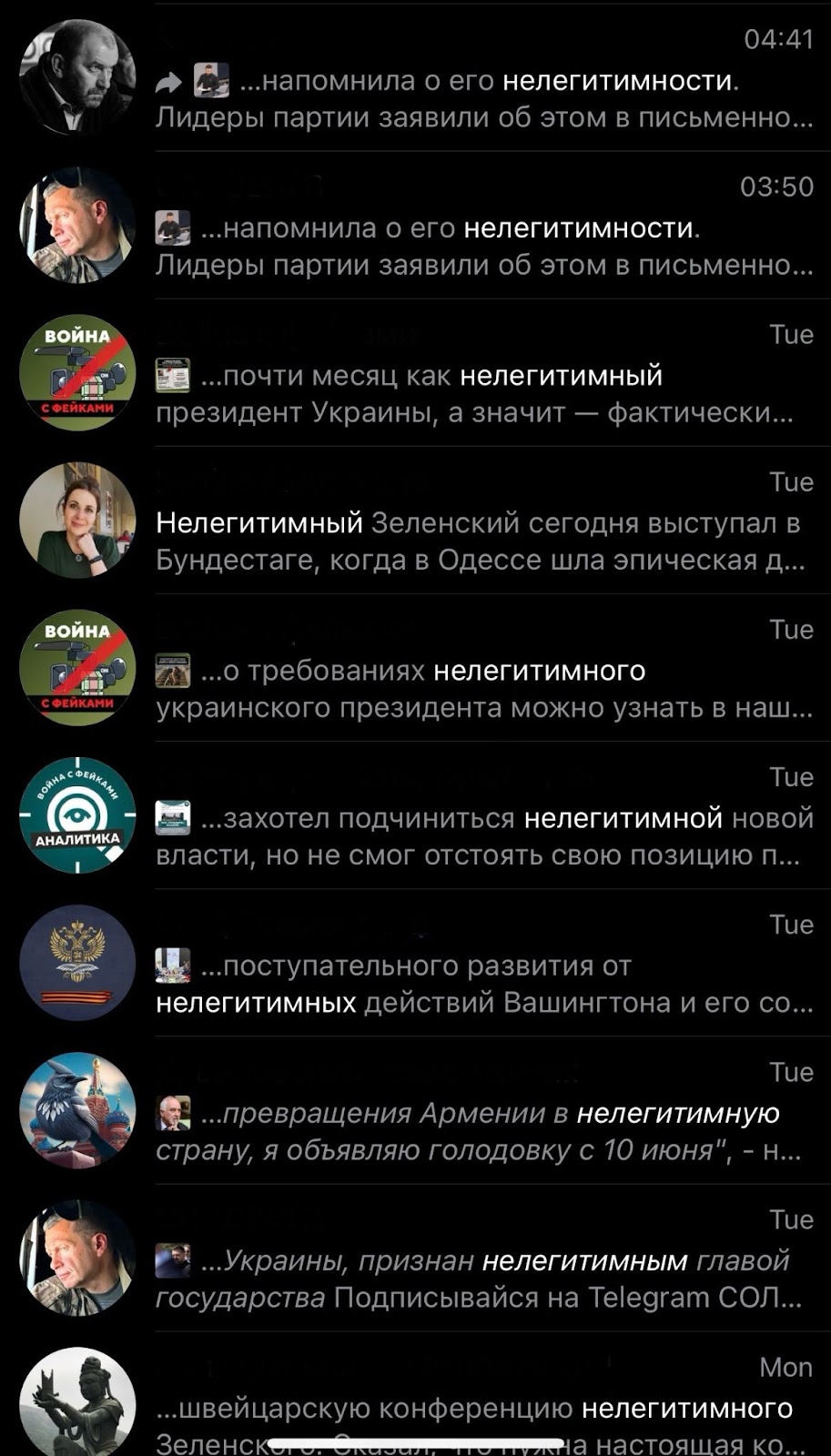
Task: Open result about Армении and голодовку с 10 июня
Action: click(482, 1130)
